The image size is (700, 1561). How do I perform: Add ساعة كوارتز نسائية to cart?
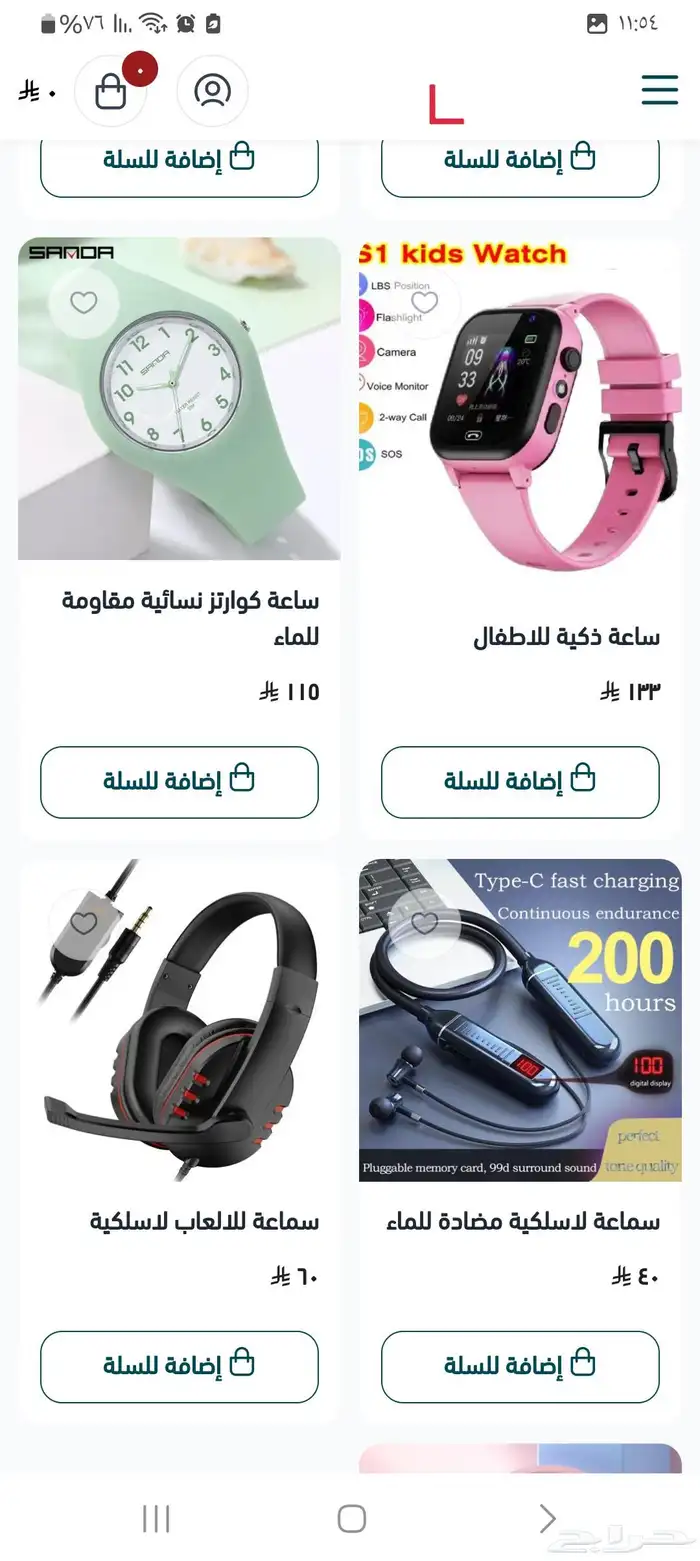click(179, 781)
